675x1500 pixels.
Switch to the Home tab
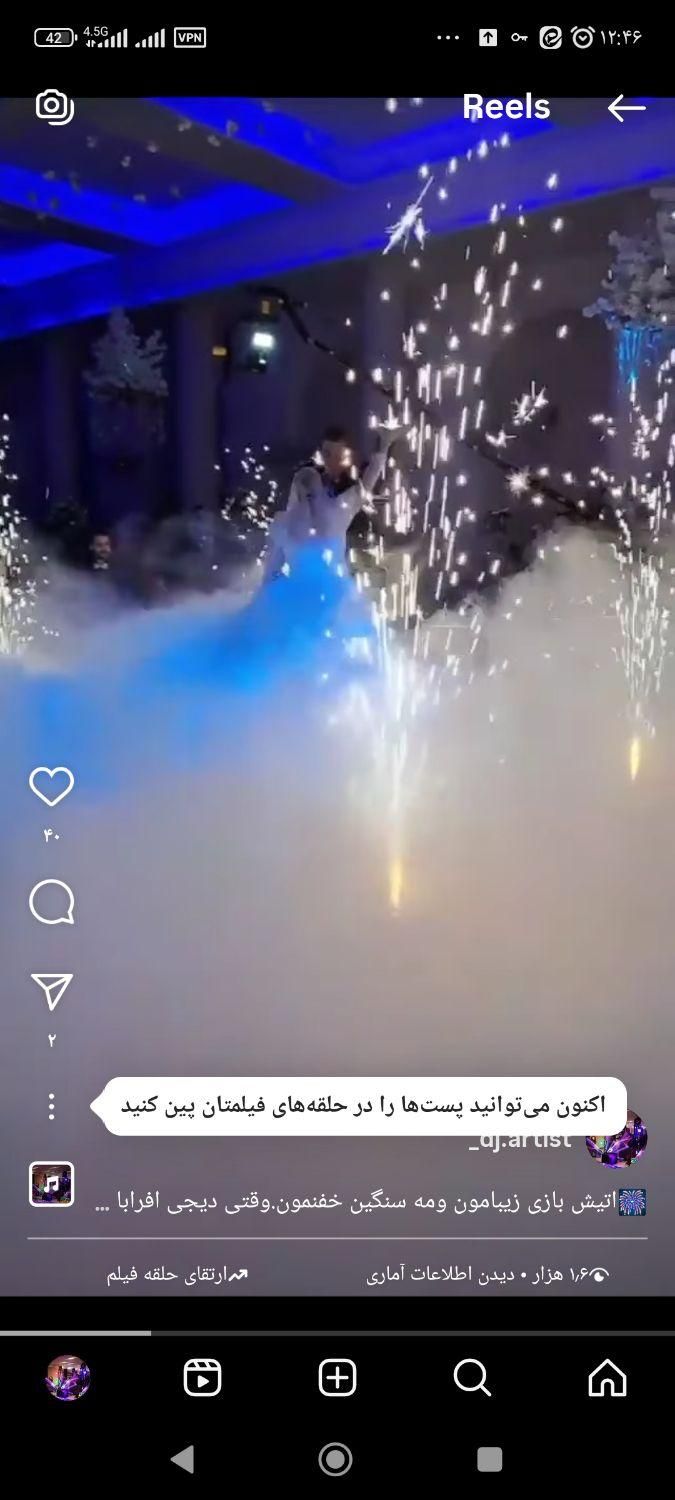click(x=607, y=1378)
